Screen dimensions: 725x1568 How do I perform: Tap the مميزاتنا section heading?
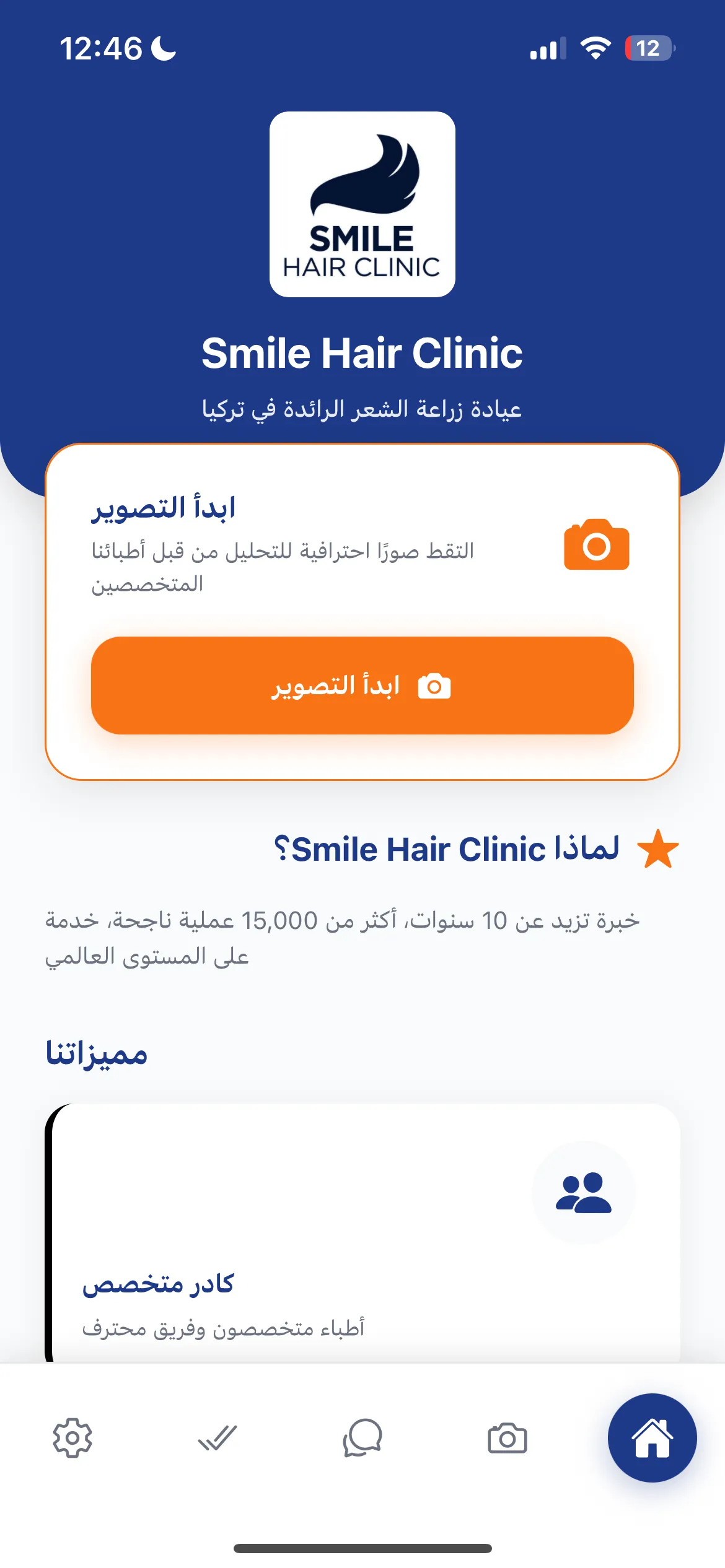pos(96,1052)
